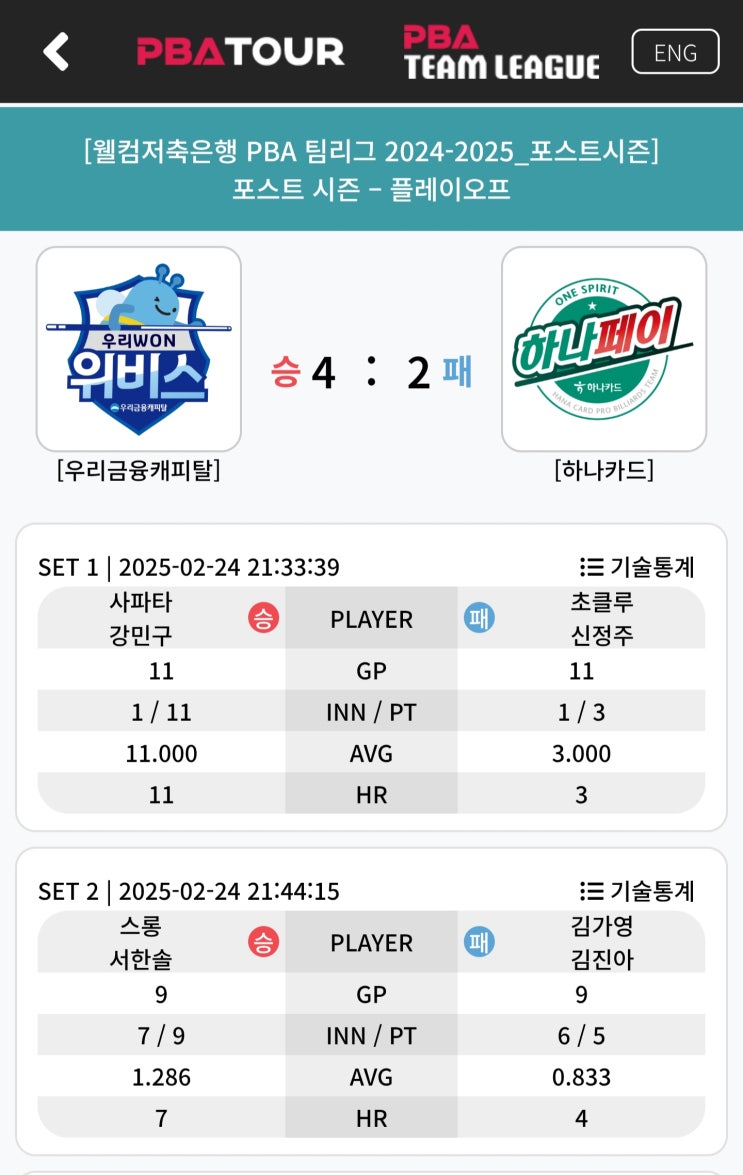Open the PBA TOUR section
The height and width of the screenshot is (1175, 743).
click(x=240, y=52)
